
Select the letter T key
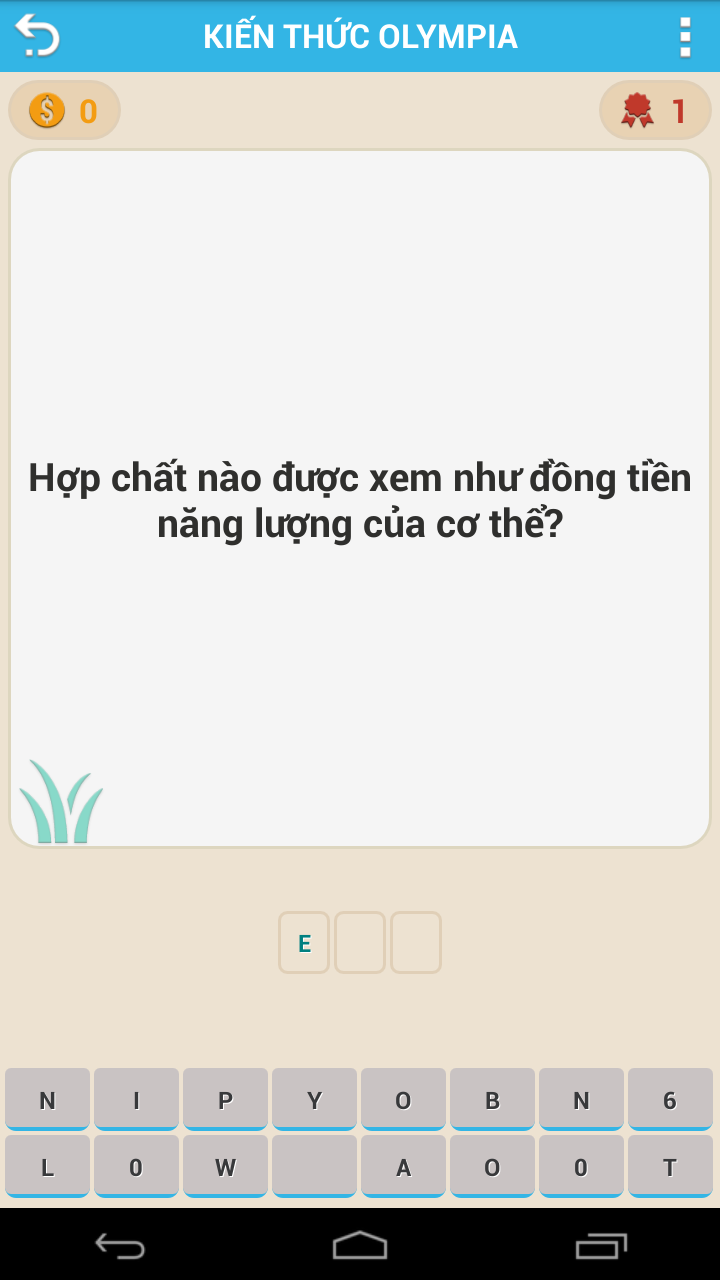coord(670,1166)
